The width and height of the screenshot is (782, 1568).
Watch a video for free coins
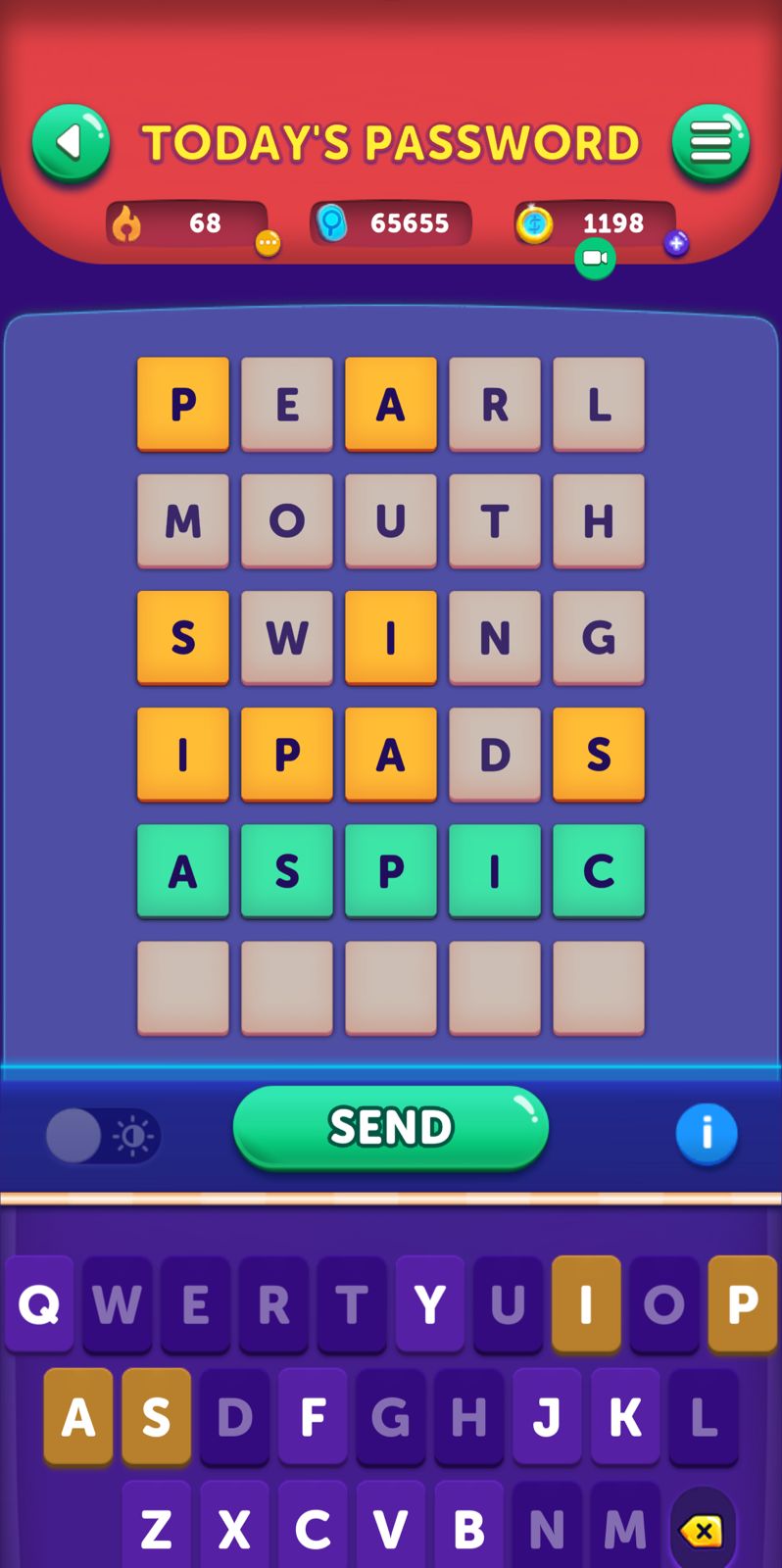point(595,259)
